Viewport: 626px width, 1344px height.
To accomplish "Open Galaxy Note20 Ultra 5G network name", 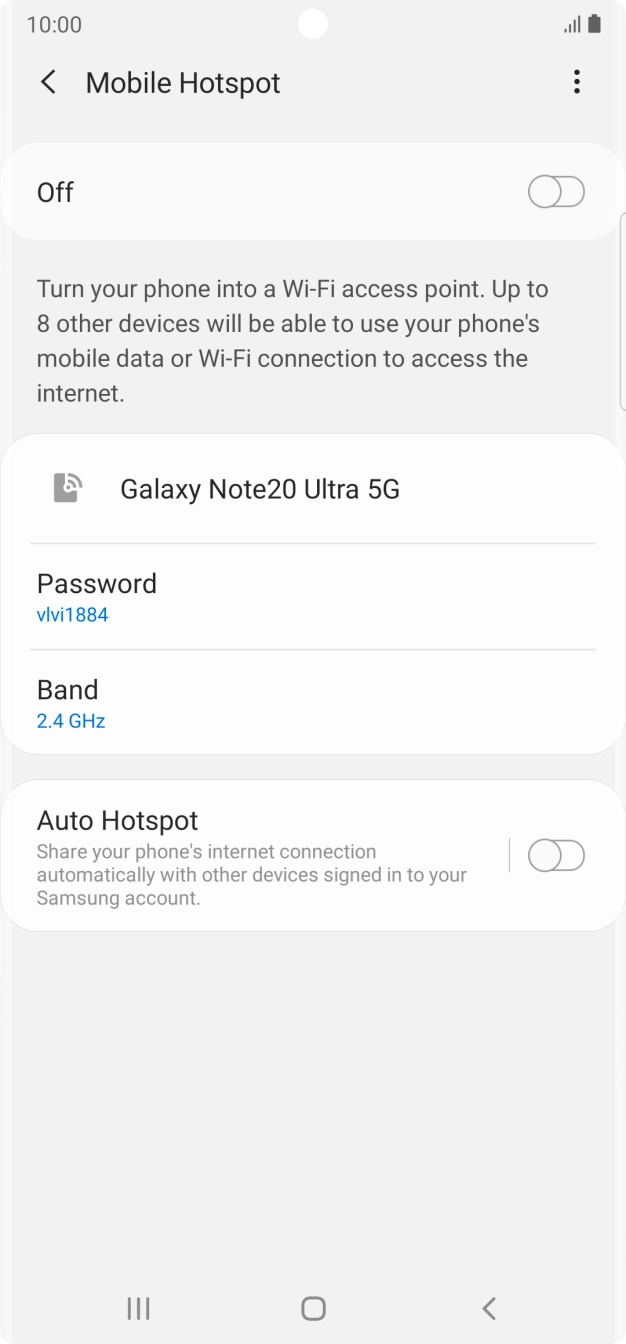I will (260, 489).
